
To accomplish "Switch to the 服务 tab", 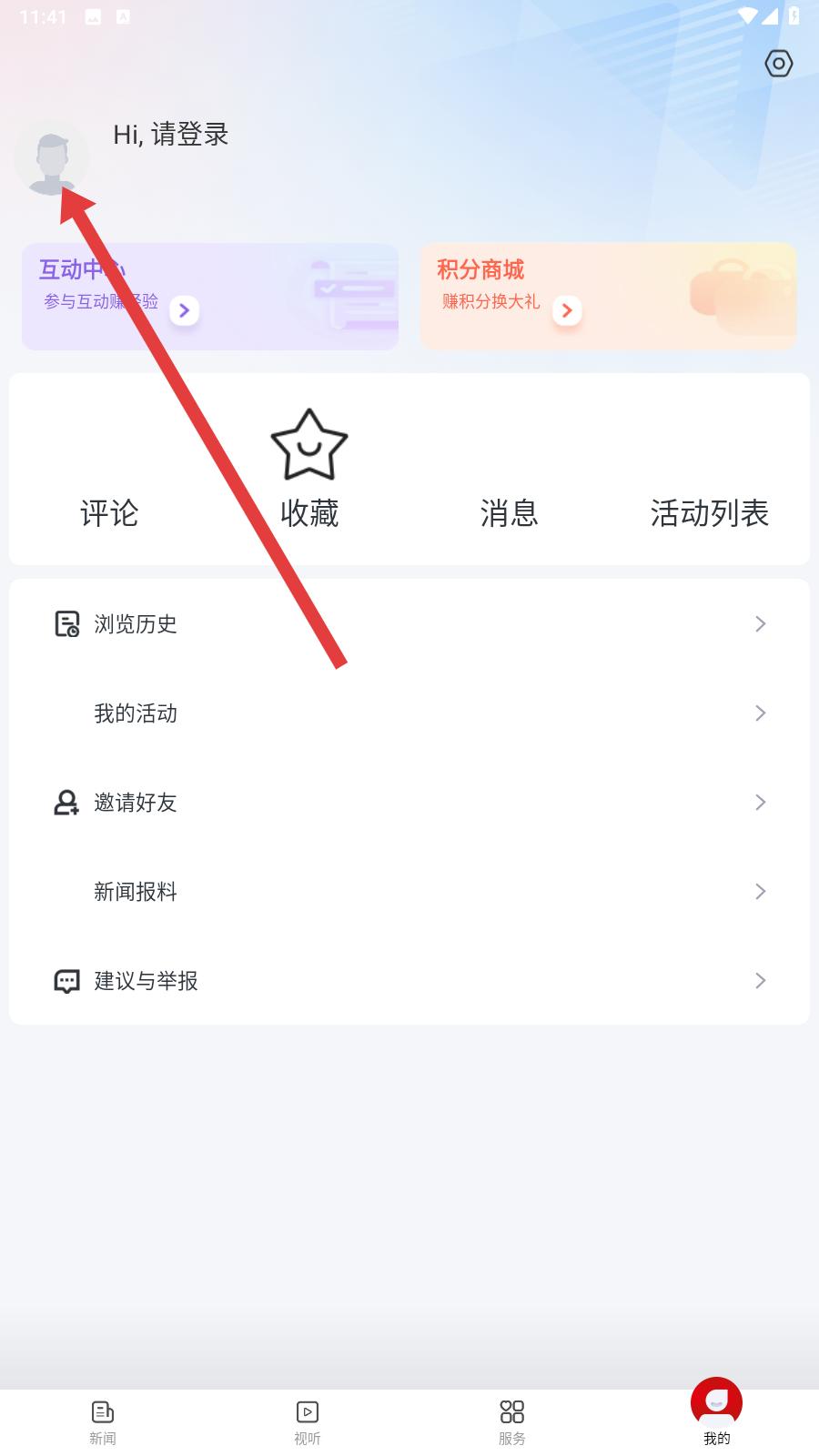I will (512, 1421).
